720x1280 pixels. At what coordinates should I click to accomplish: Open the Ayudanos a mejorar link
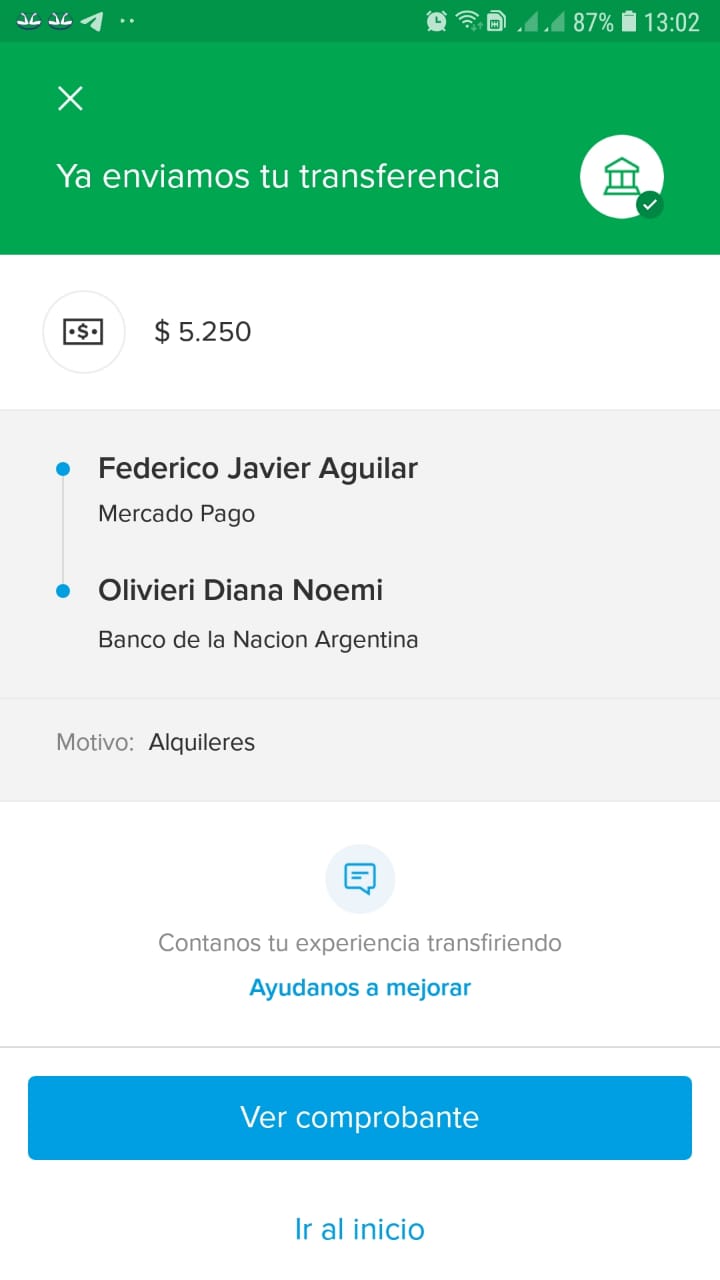[360, 988]
